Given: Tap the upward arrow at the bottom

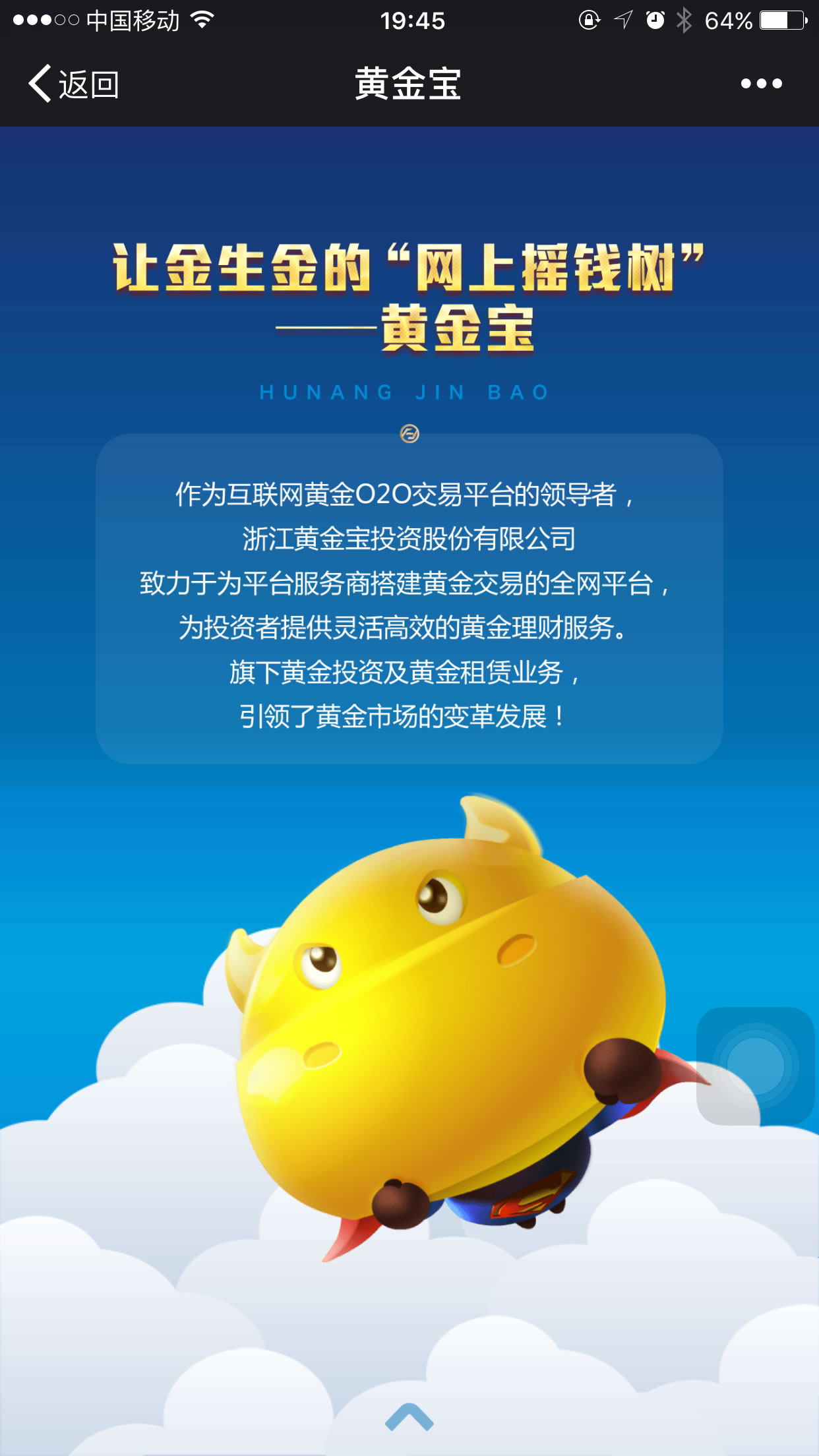Looking at the screenshot, I should click(x=409, y=1416).
